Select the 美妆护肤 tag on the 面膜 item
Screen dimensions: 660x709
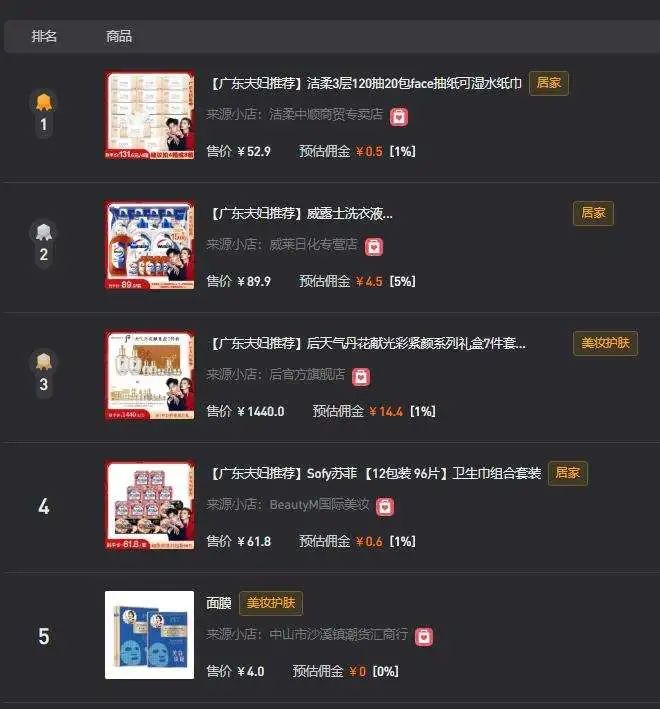tap(271, 604)
